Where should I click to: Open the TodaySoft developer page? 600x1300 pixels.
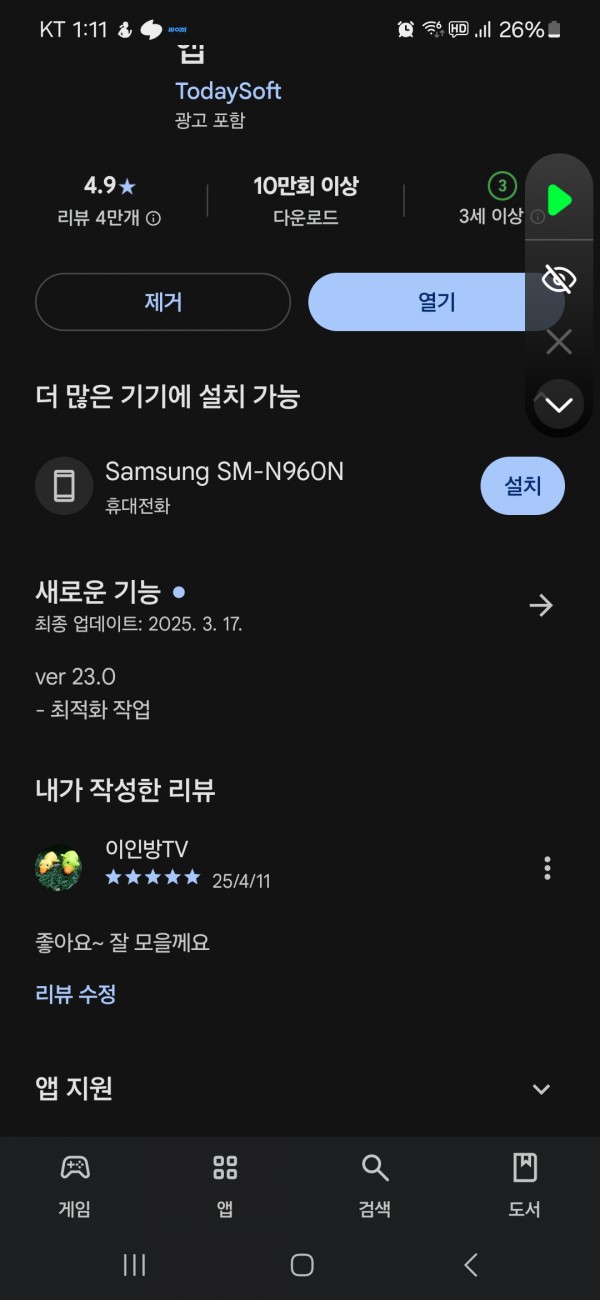228,91
